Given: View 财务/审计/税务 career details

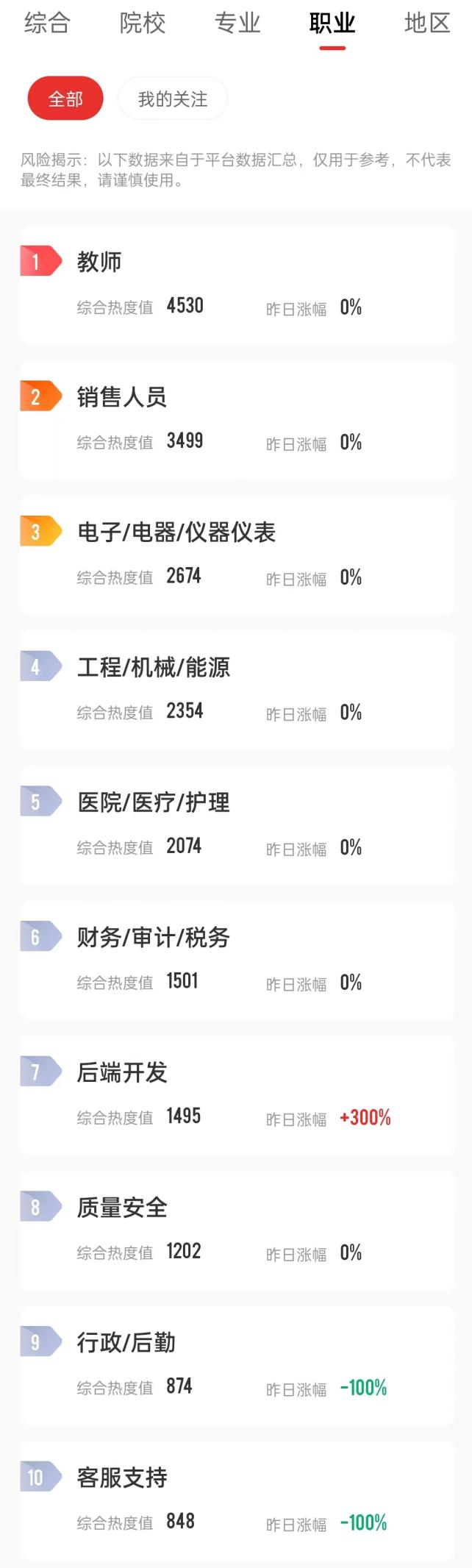Looking at the screenshot, I should pyautogui.click(x=237, y=960).
